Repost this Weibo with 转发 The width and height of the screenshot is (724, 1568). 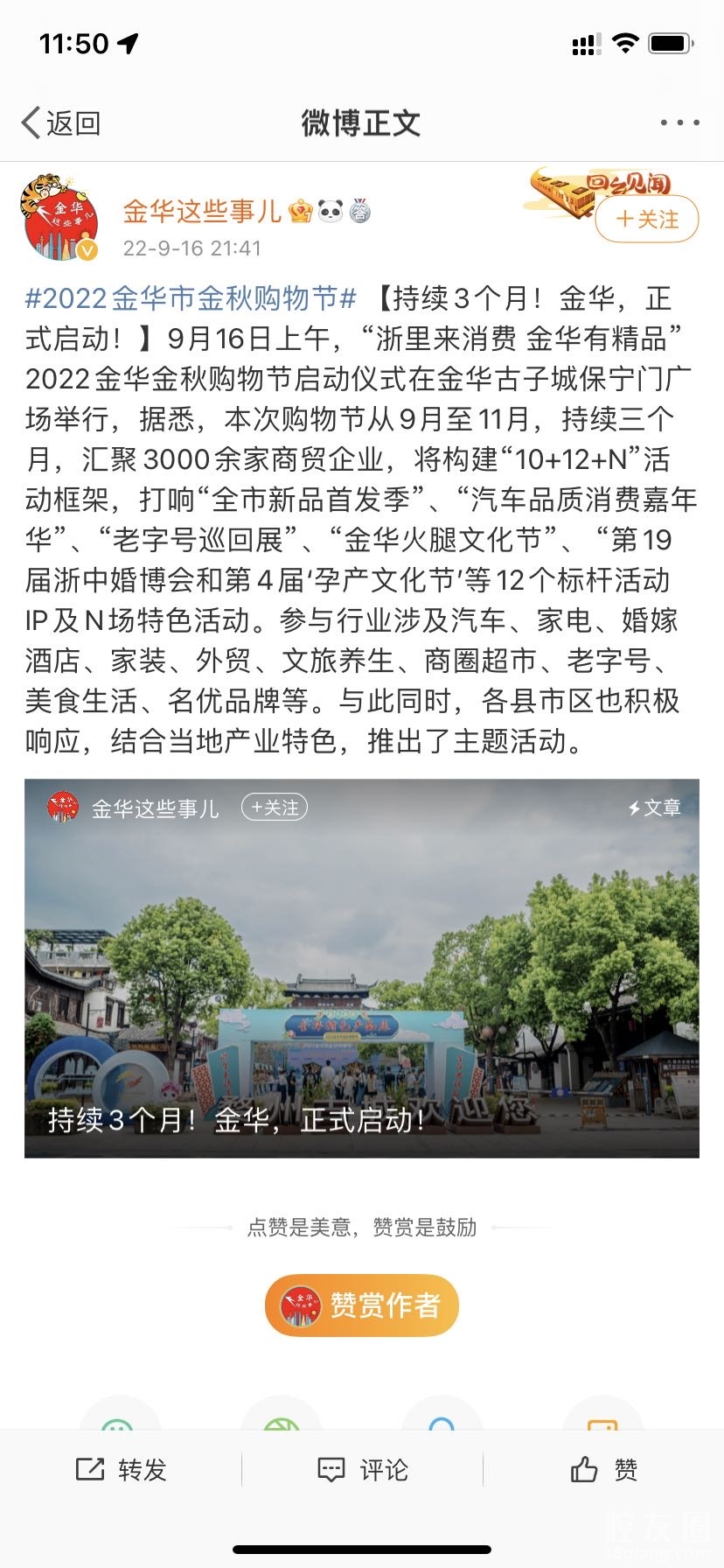(x=121, y=1470)
